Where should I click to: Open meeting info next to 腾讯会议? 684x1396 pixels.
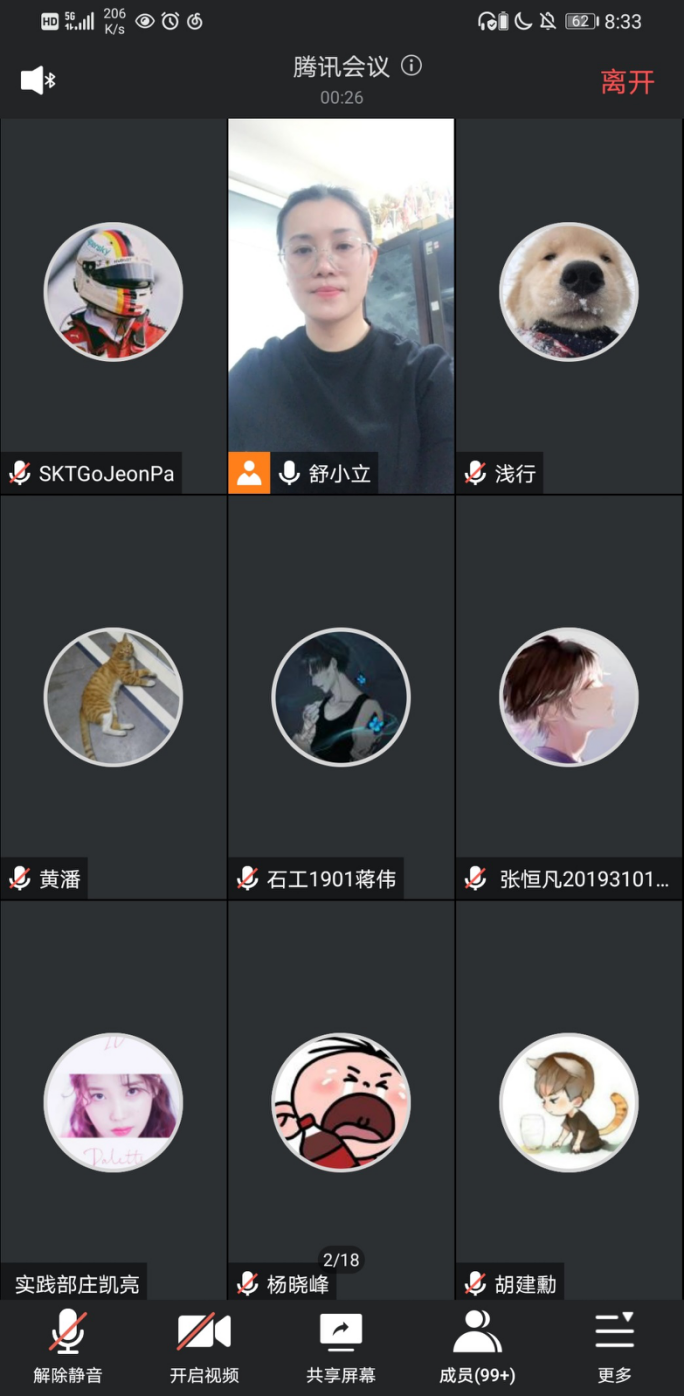pos(411,66)
